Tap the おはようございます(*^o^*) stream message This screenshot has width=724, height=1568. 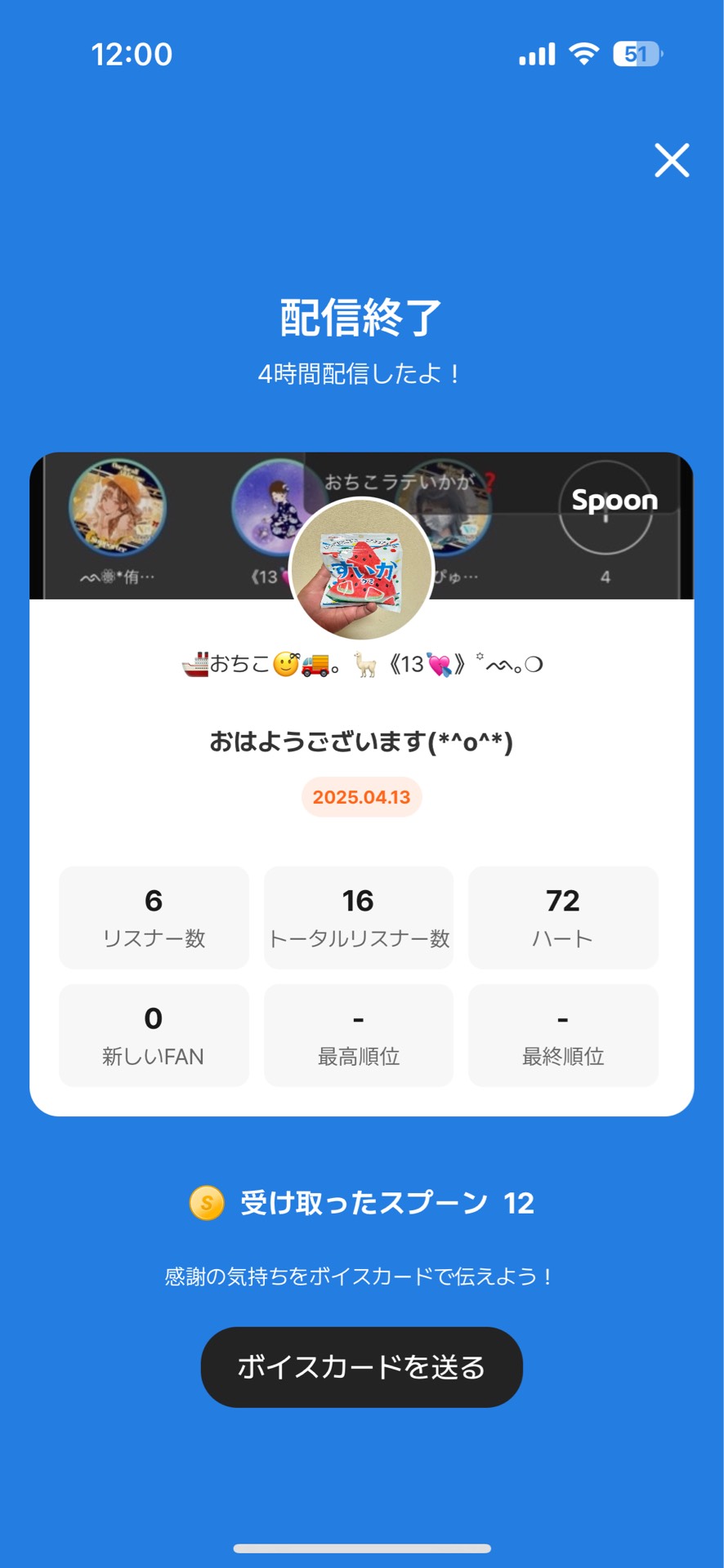(362, 742)
